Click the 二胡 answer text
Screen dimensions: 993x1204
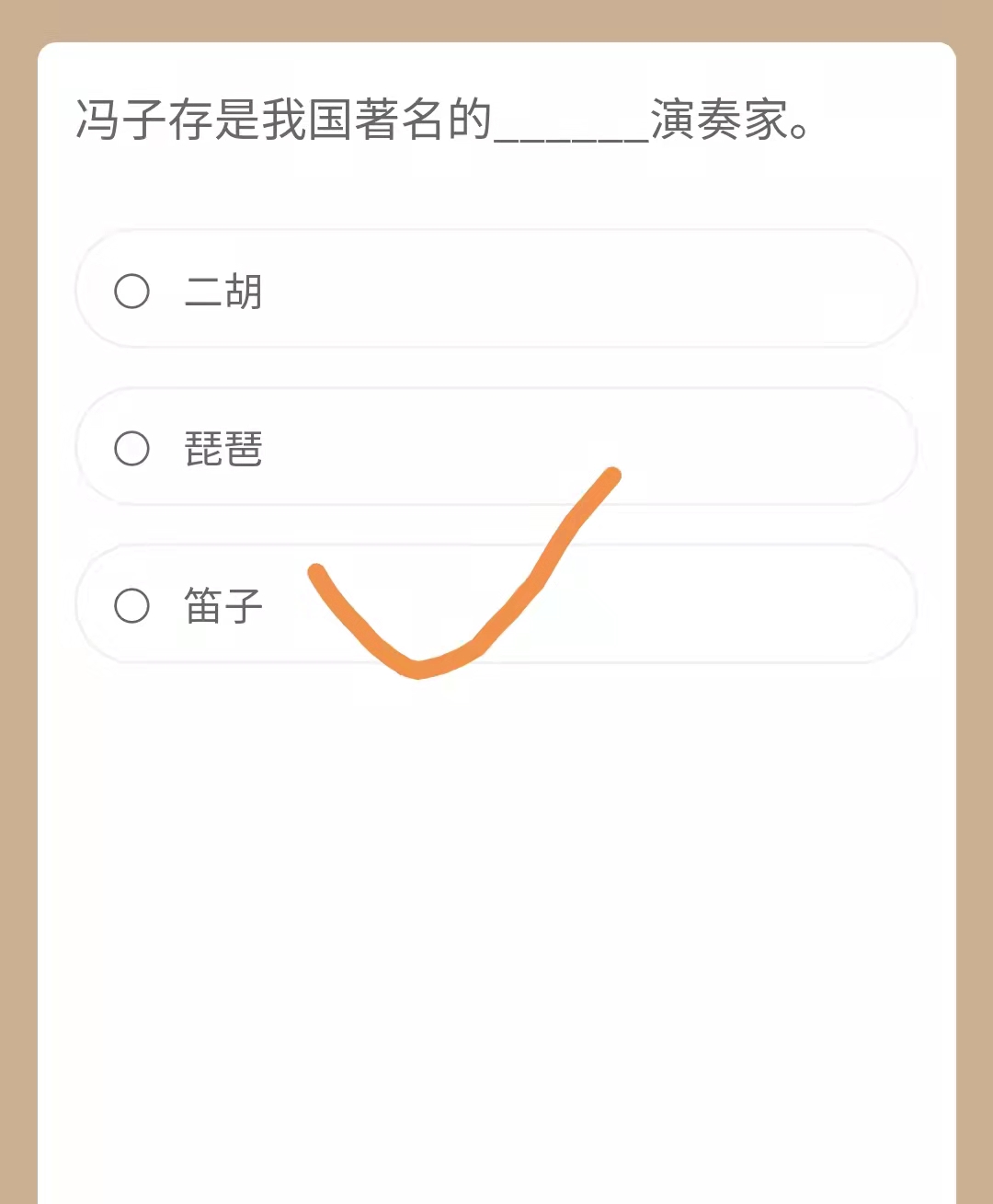(221, 292)
